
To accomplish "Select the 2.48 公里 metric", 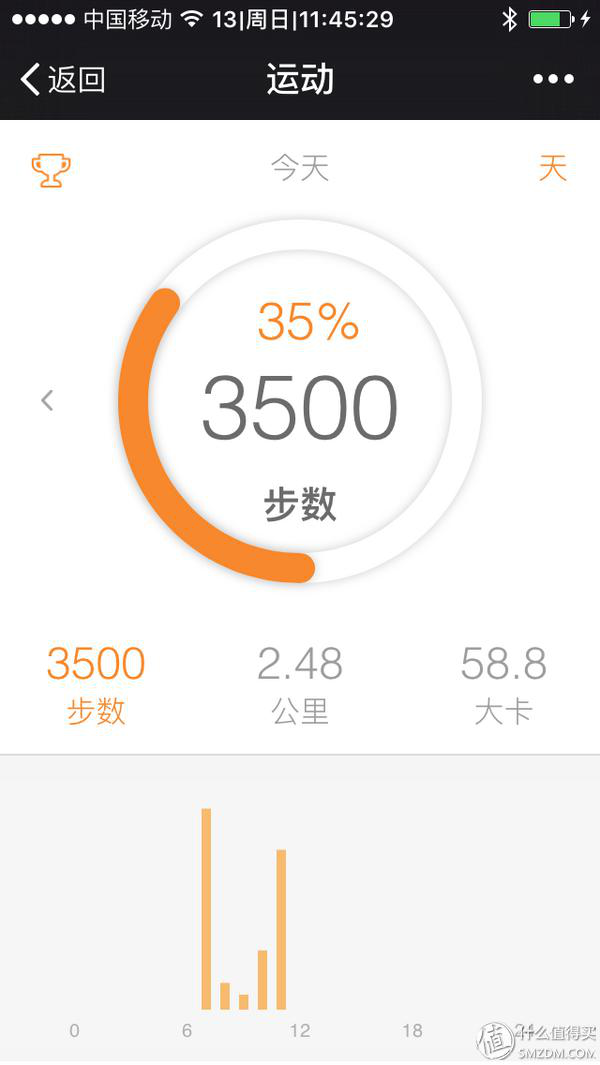I will pos(300,684).
